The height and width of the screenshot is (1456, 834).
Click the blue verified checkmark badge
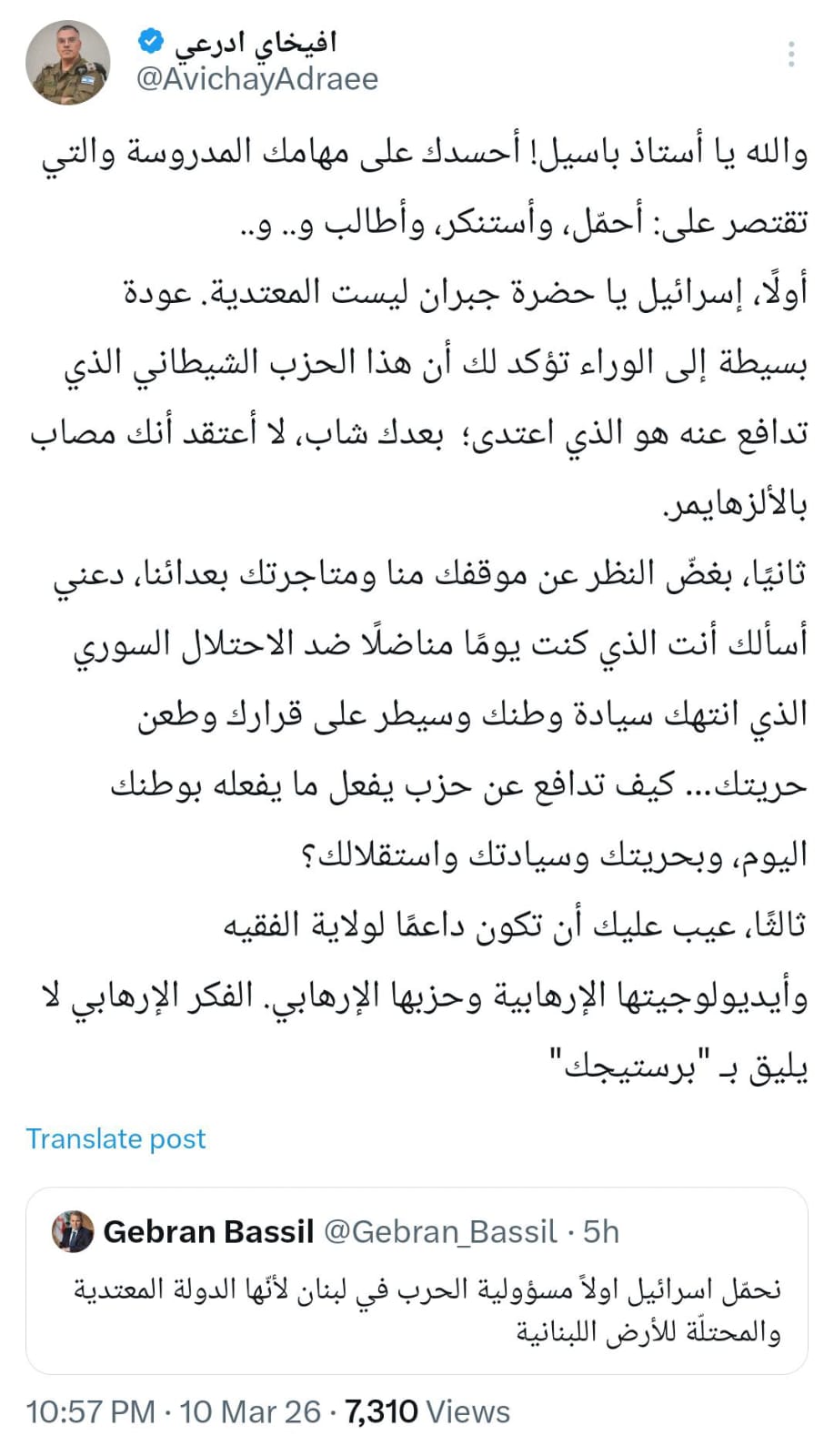pyautogui.click(x=147, y=40)
